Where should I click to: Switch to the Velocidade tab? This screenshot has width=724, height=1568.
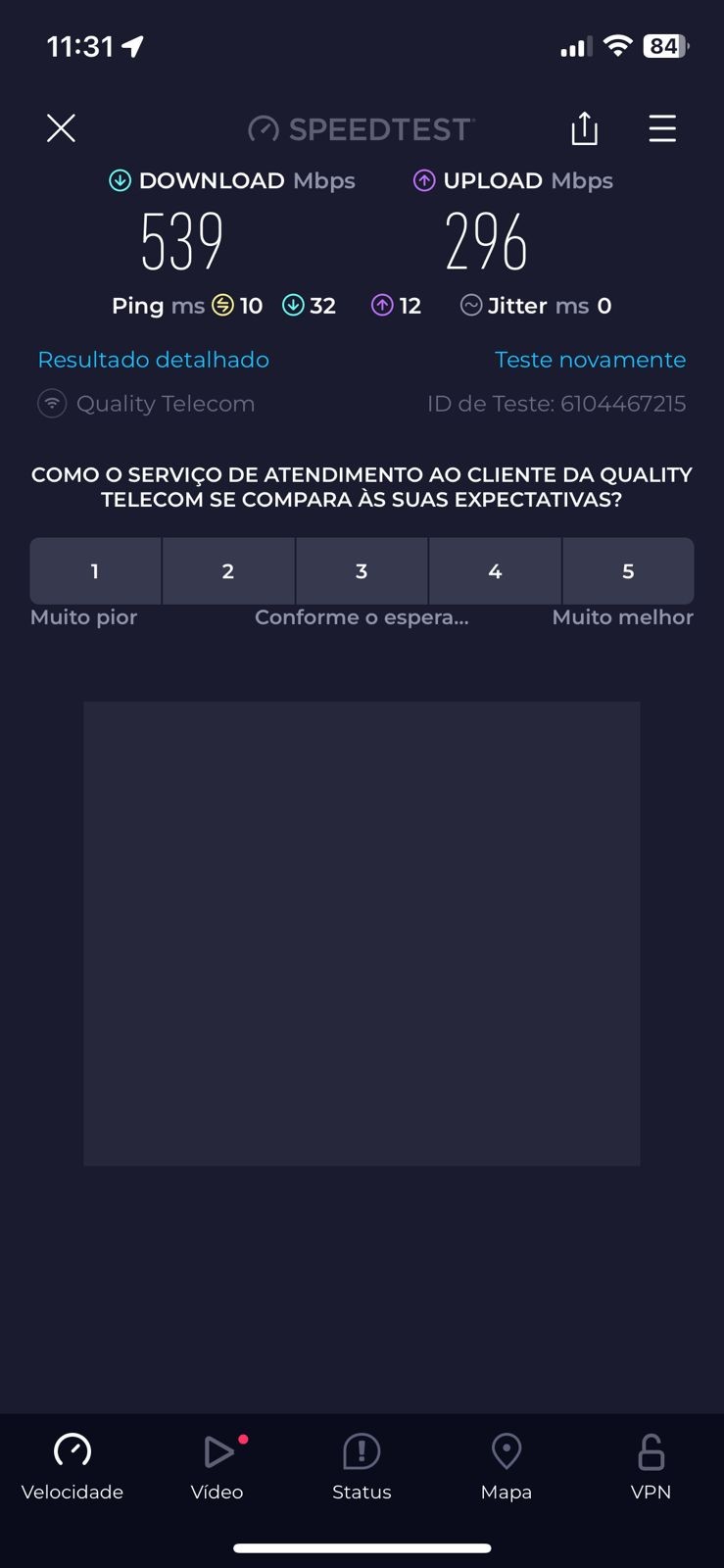(72, 1466)
